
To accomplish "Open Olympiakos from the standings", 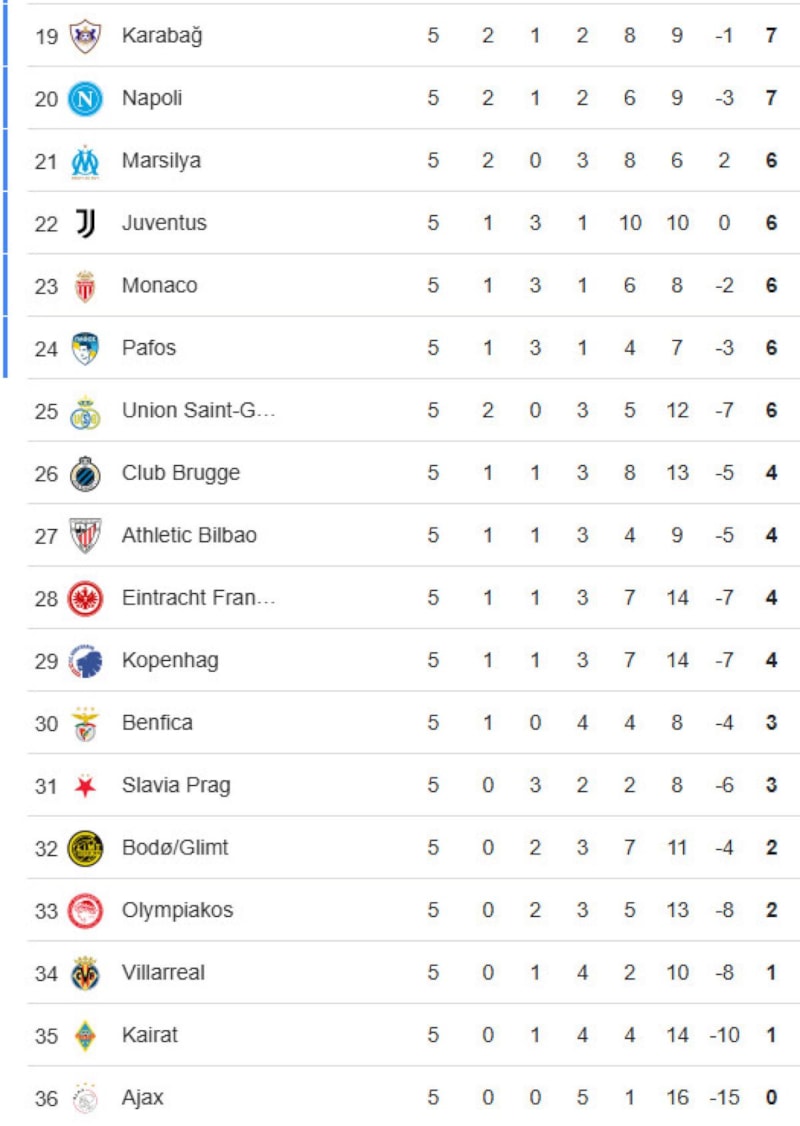I will pos(177,910).
